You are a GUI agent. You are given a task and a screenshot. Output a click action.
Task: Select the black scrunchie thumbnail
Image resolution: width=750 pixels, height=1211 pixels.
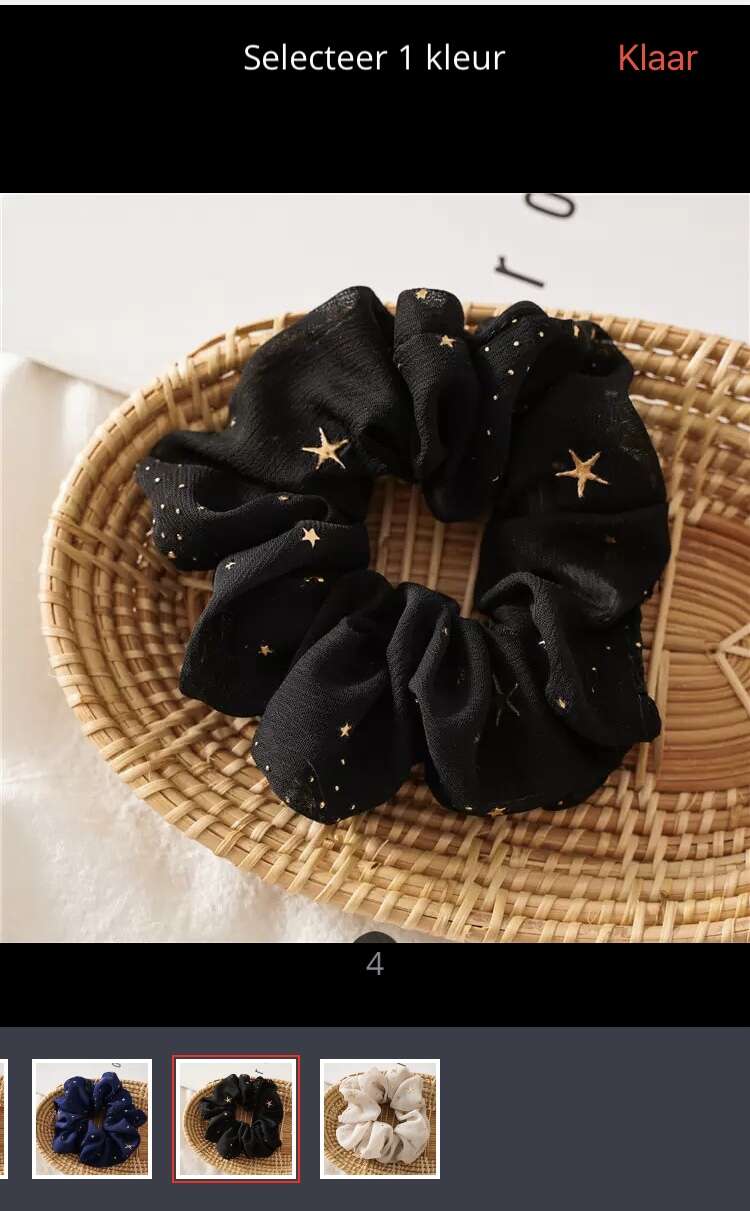pos(236,1119)
